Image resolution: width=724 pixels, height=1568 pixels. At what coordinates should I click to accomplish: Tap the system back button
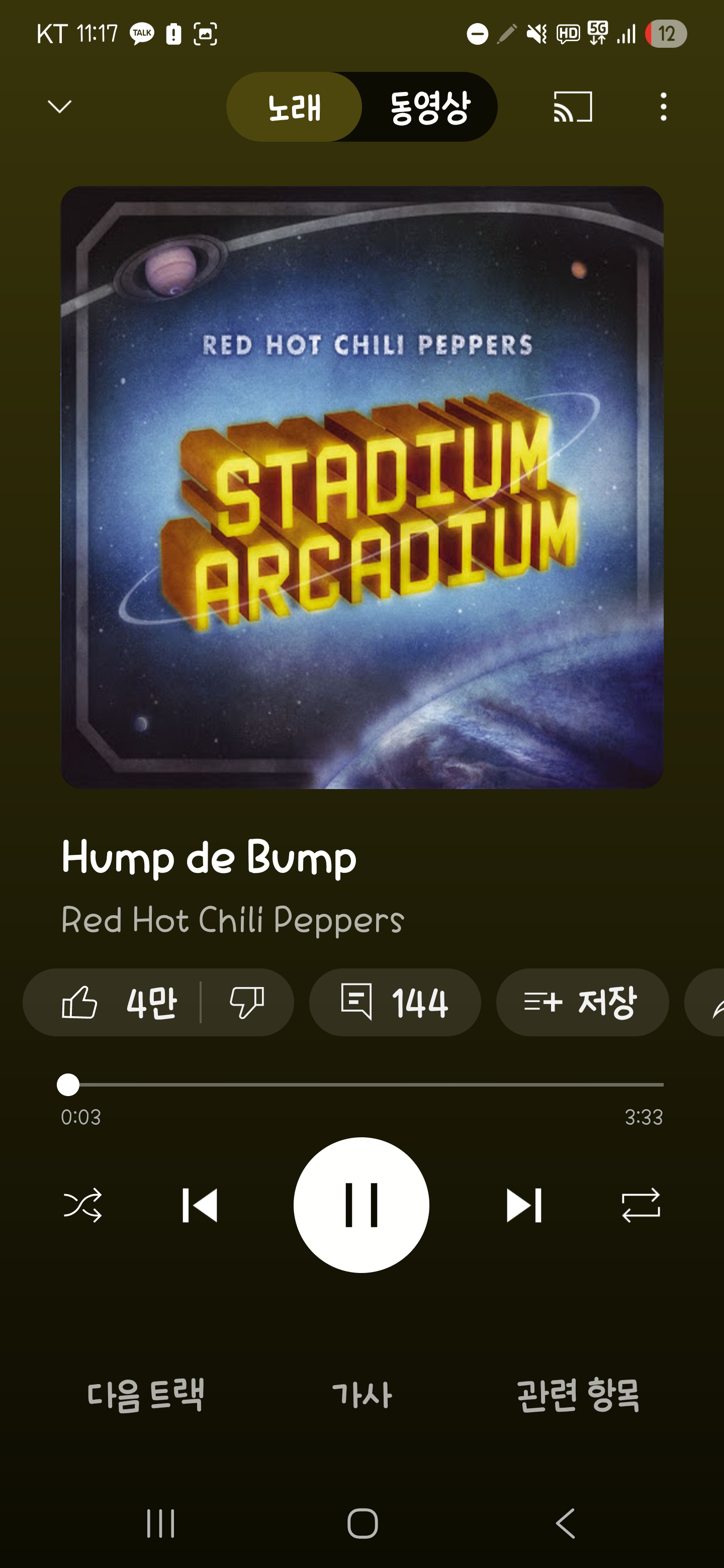pyautogui.click(x=566, y=1524)
